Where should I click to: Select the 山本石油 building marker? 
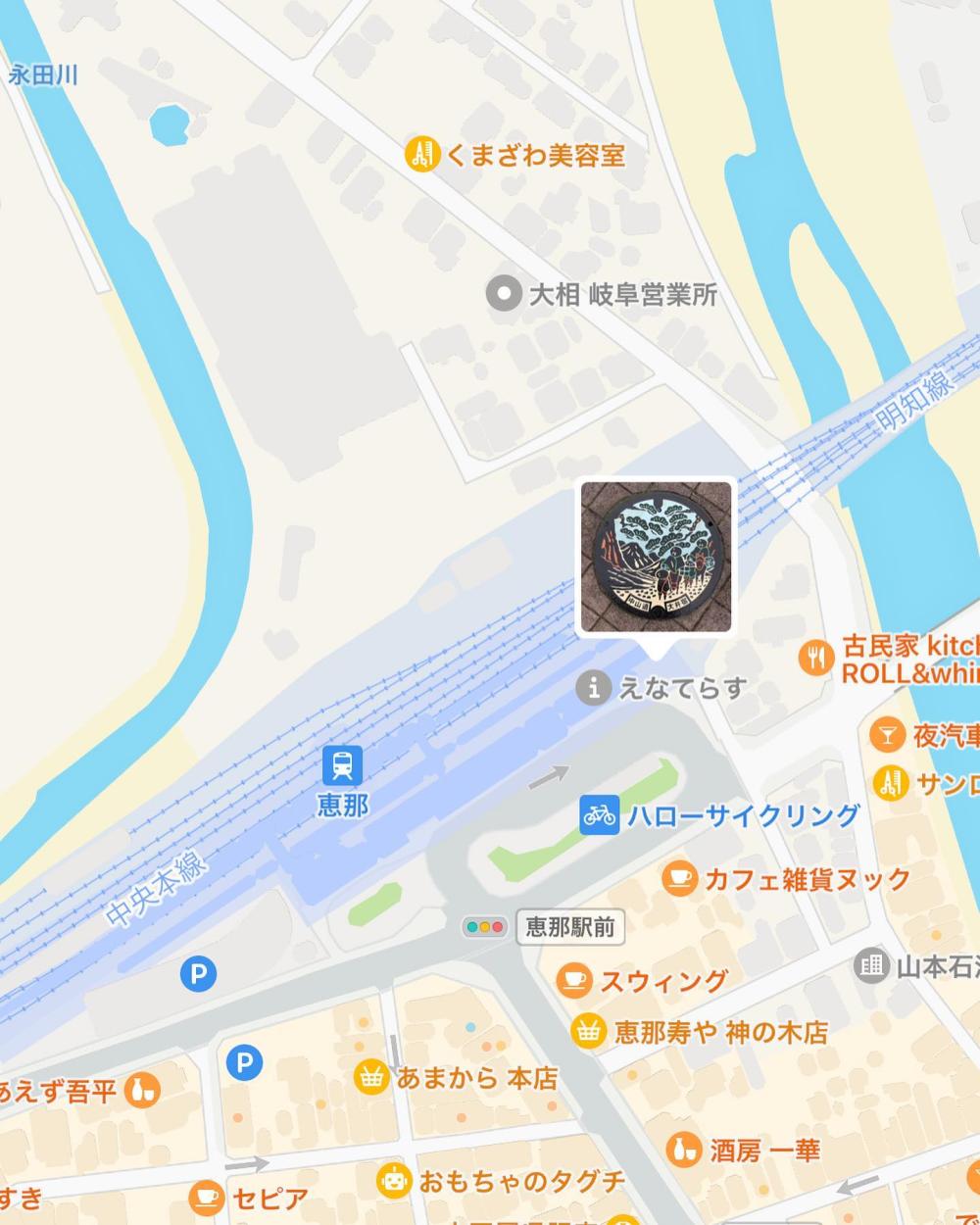tap(869, 966)
